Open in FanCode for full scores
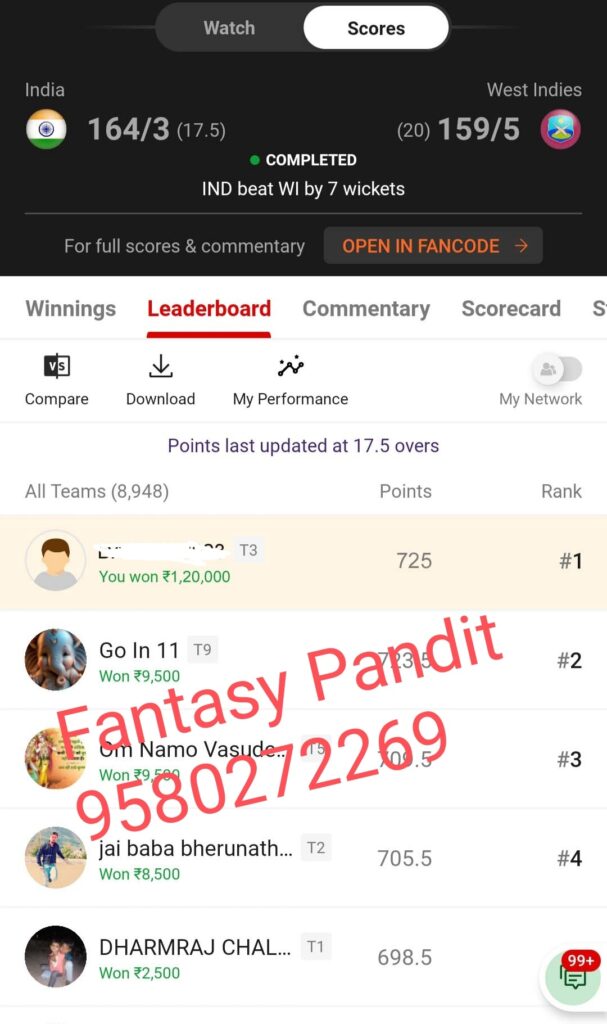Screen dimensions: 607x1024 (433, 246)
